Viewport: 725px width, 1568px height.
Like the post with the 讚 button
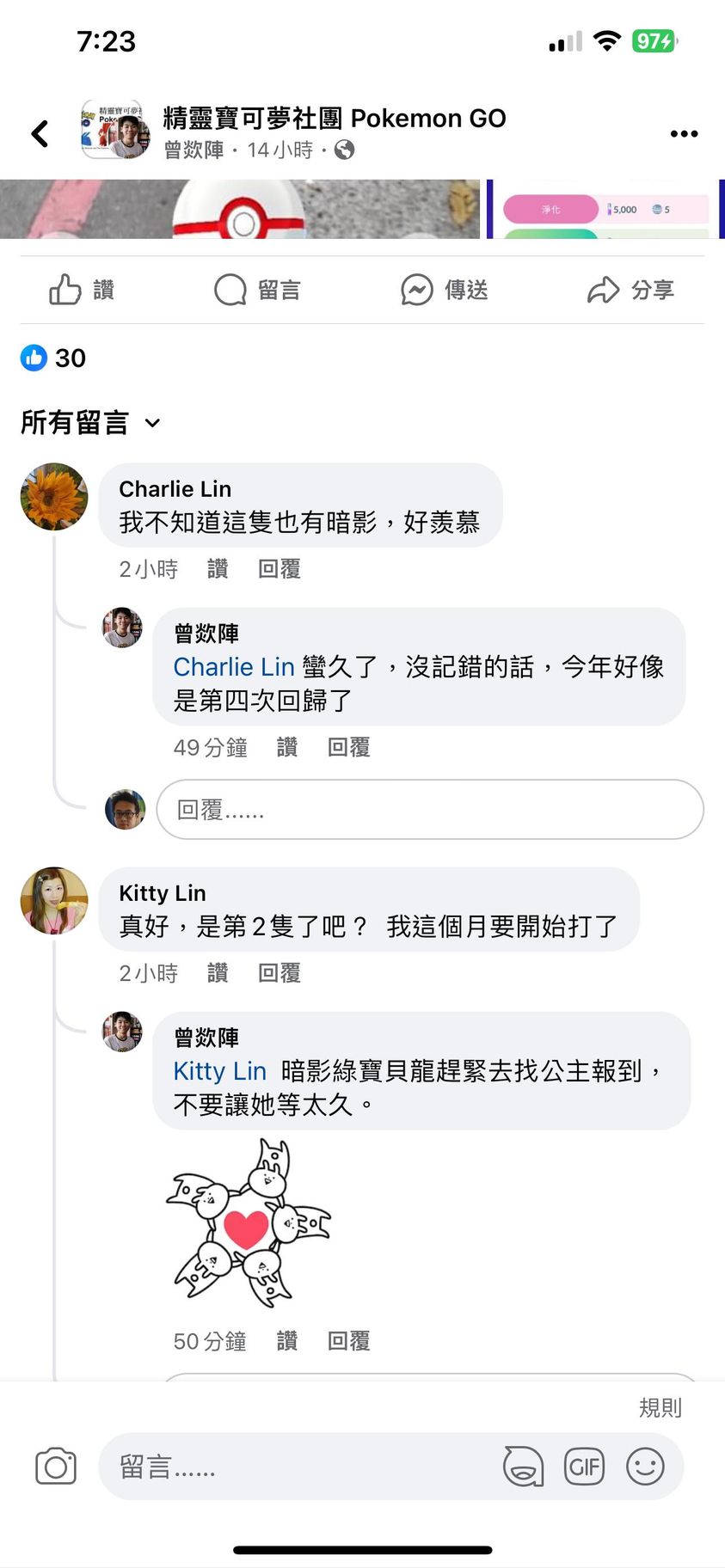(x=82, y=290)
